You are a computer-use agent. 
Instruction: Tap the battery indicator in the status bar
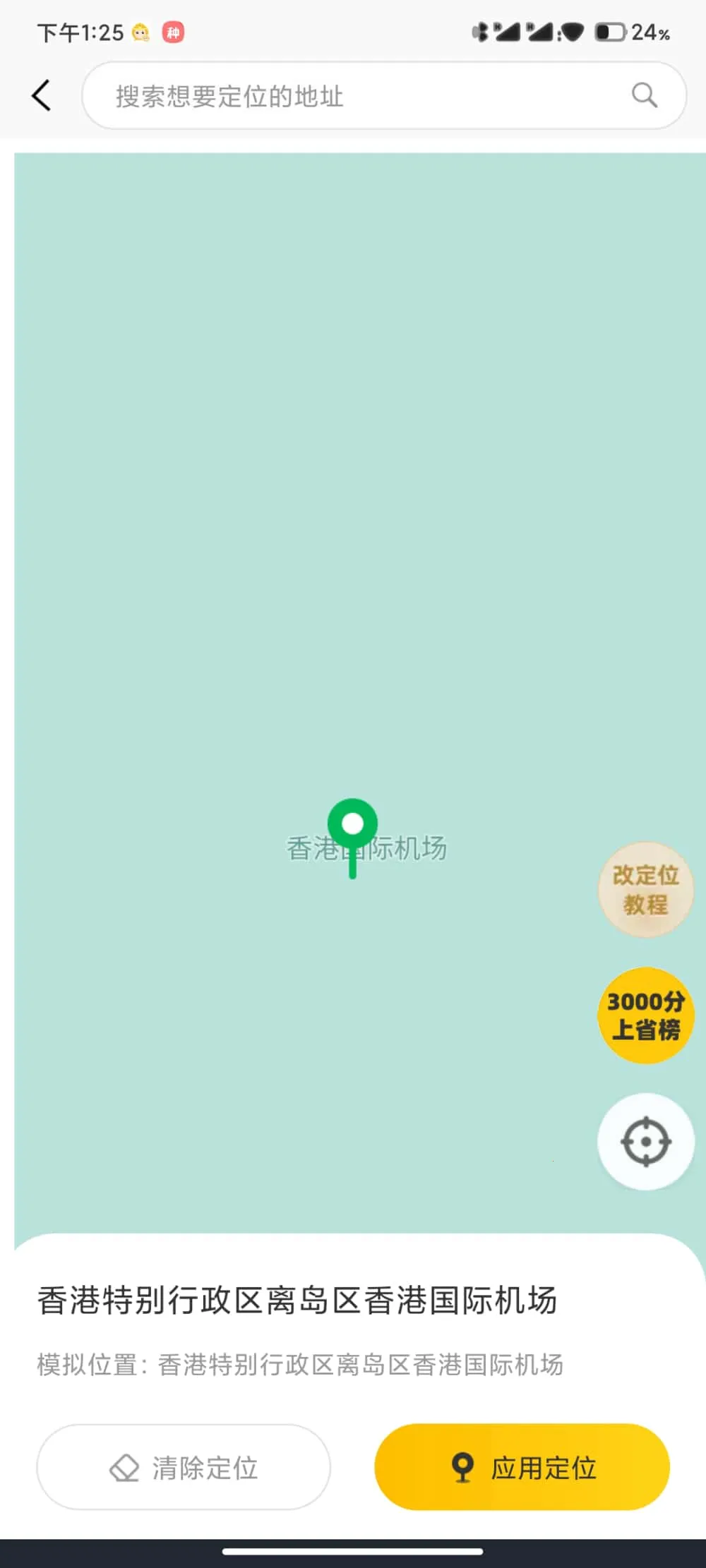tap(611, 32)
